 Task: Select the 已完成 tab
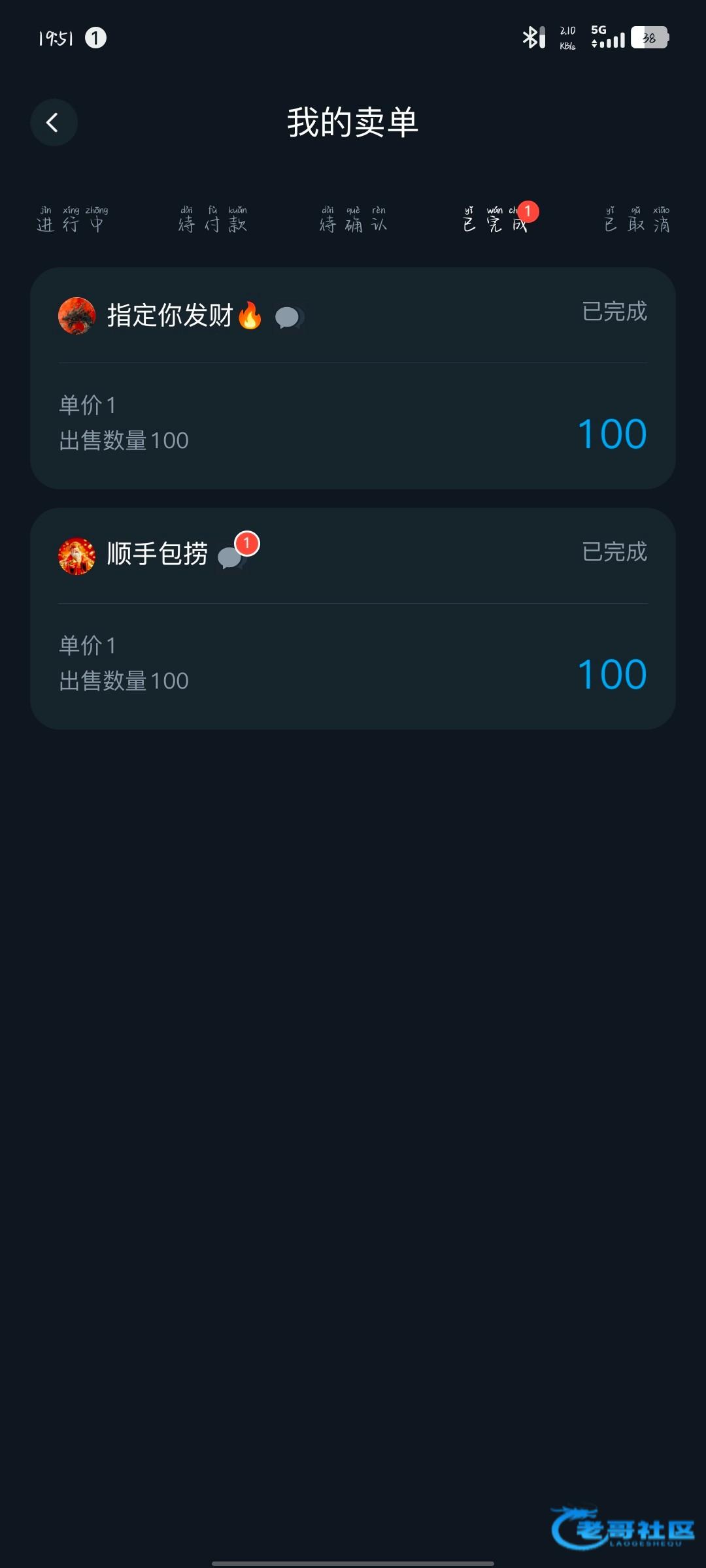point(495,220)
